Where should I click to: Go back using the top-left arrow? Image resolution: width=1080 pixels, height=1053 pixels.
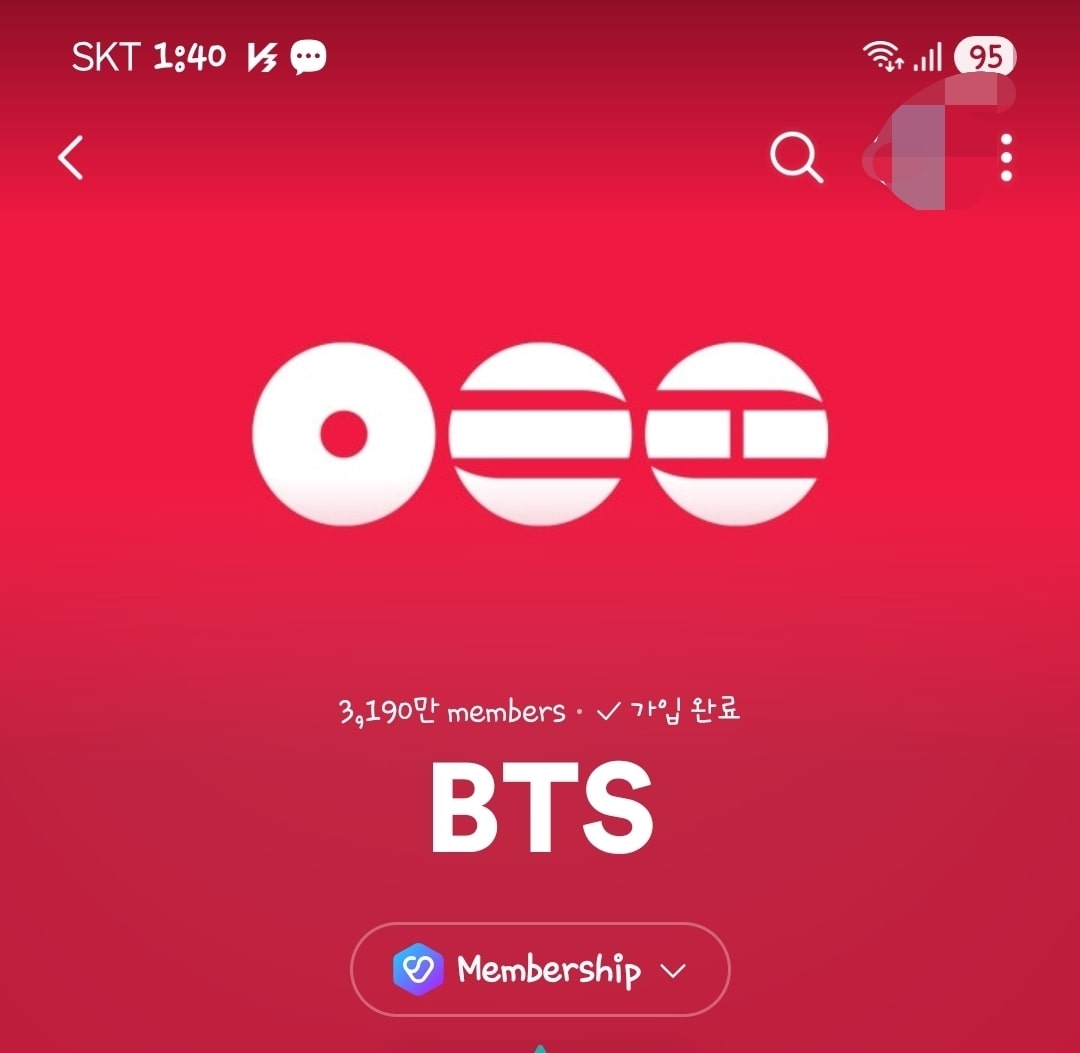coord(71,158)
